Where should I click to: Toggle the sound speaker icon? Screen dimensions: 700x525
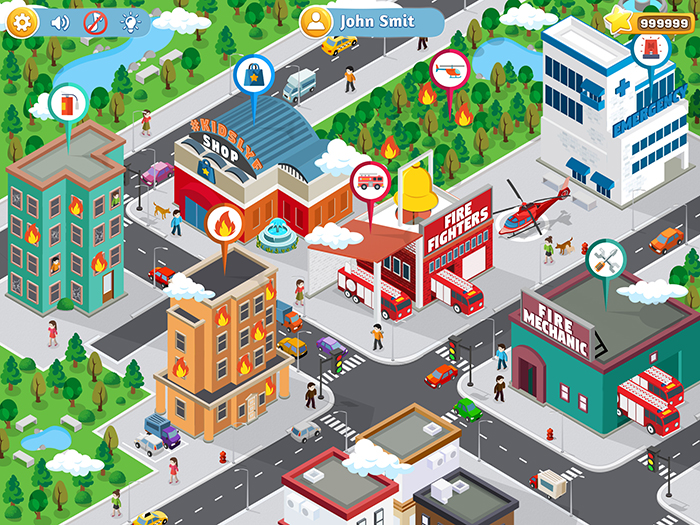click(x=60, y=22)
